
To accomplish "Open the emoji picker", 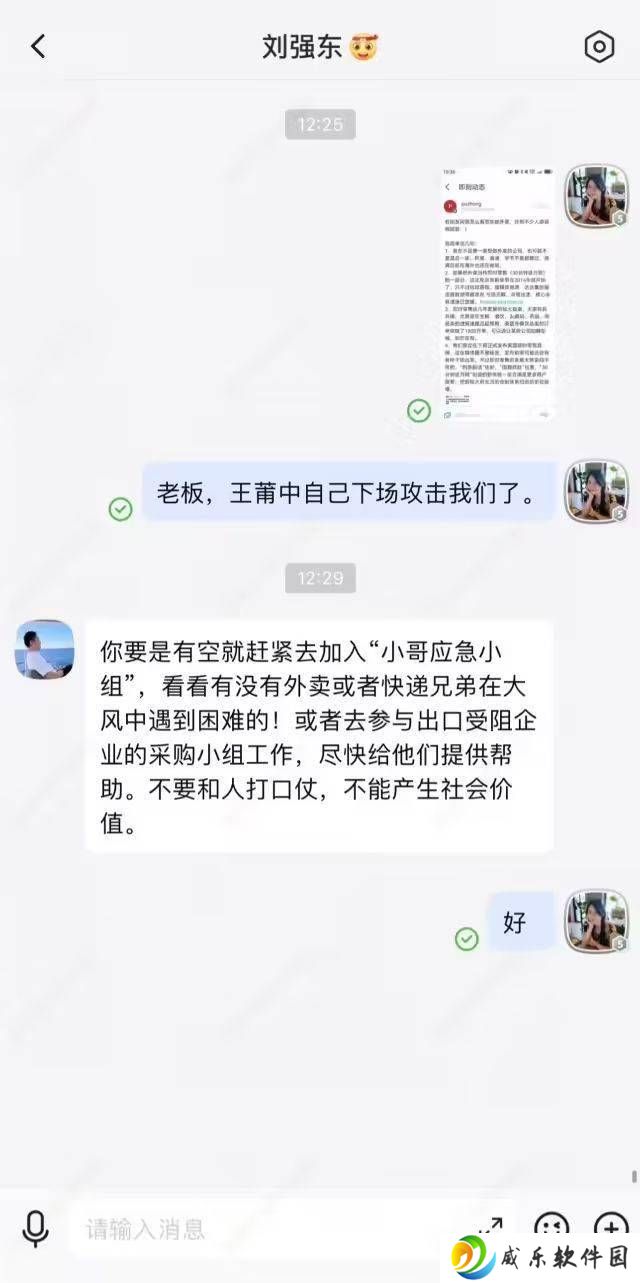I will [551, 1226].
